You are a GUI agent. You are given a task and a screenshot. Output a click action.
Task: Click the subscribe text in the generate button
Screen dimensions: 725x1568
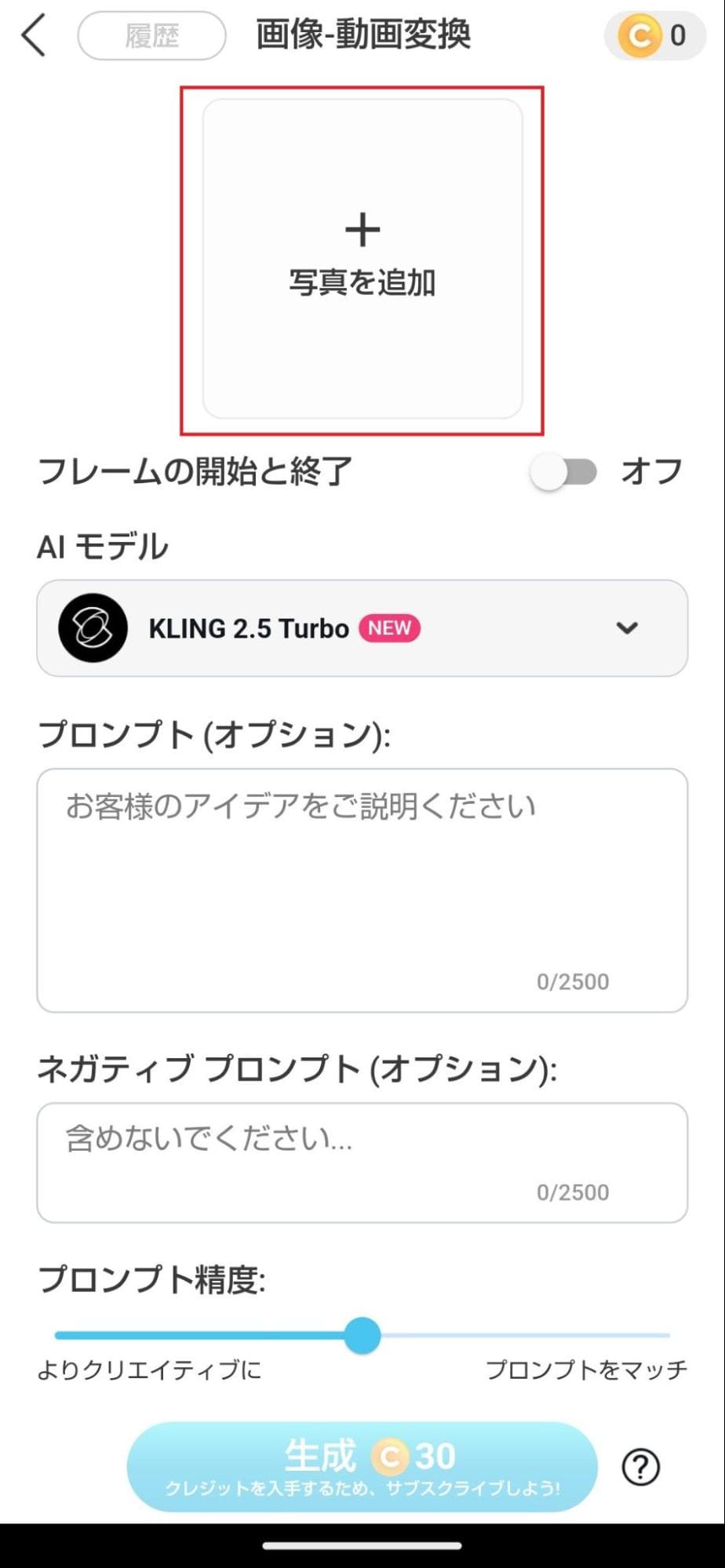(362, 1483)
